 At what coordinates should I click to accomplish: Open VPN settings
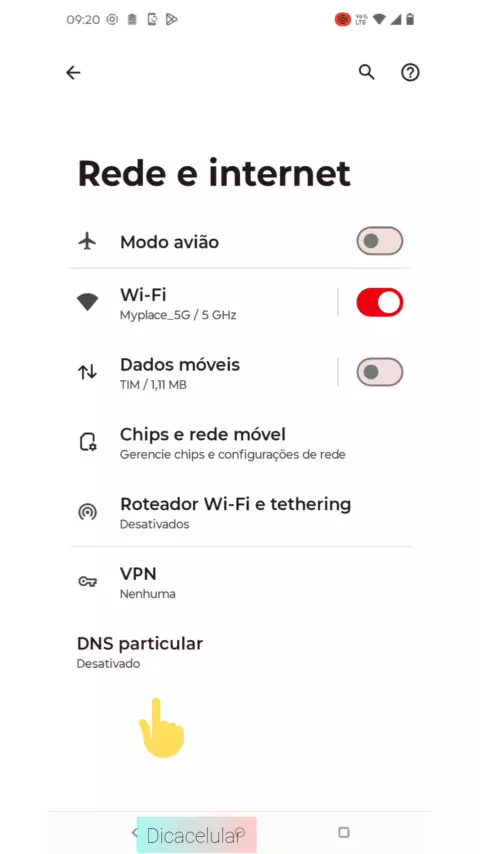pos(240,582)
